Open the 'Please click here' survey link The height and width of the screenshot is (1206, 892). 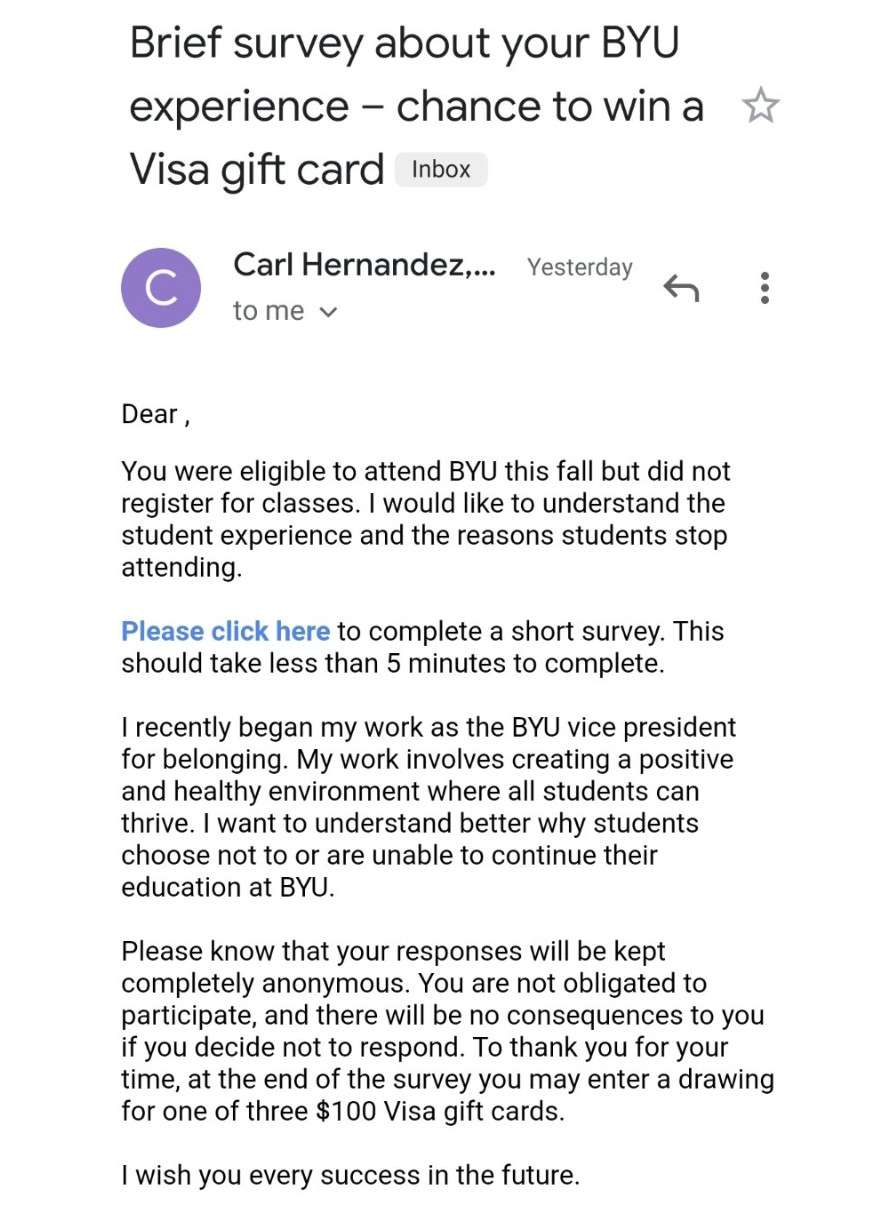point(226,631)
